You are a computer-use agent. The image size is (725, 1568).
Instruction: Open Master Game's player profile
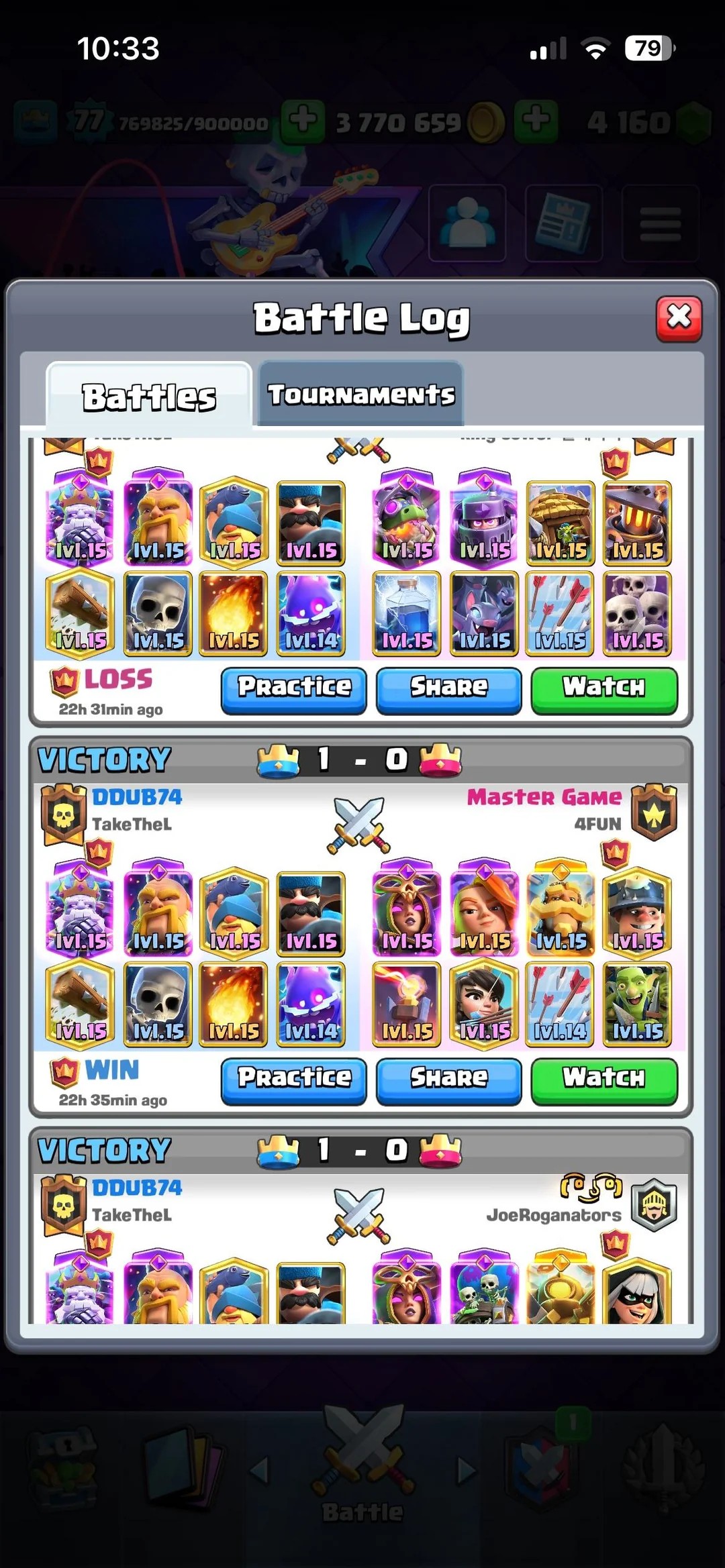[544, 797]
